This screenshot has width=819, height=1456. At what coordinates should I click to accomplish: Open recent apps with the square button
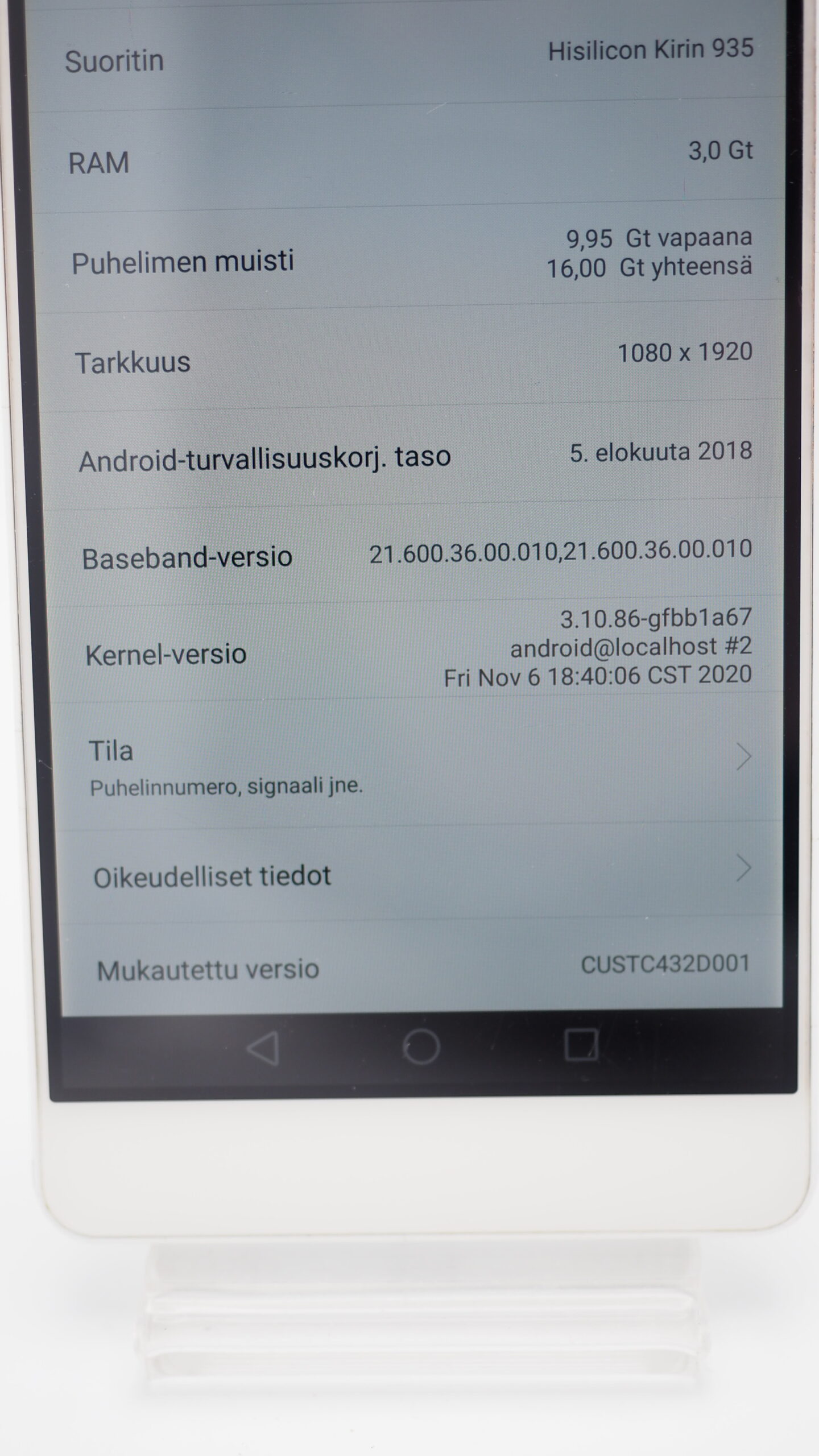[581, 1044]
